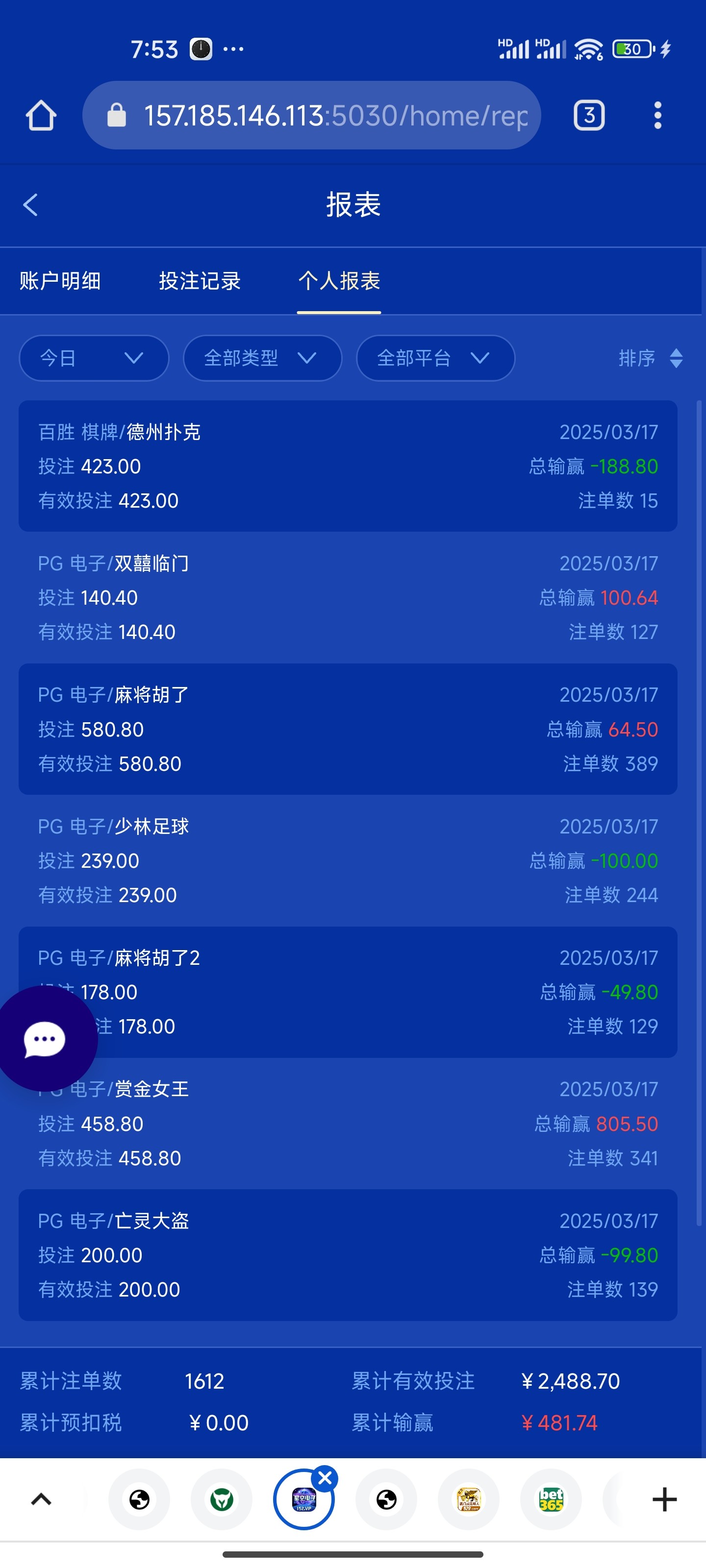Go back from the 报表 page
706x1568 pixels.
point(30,204)
